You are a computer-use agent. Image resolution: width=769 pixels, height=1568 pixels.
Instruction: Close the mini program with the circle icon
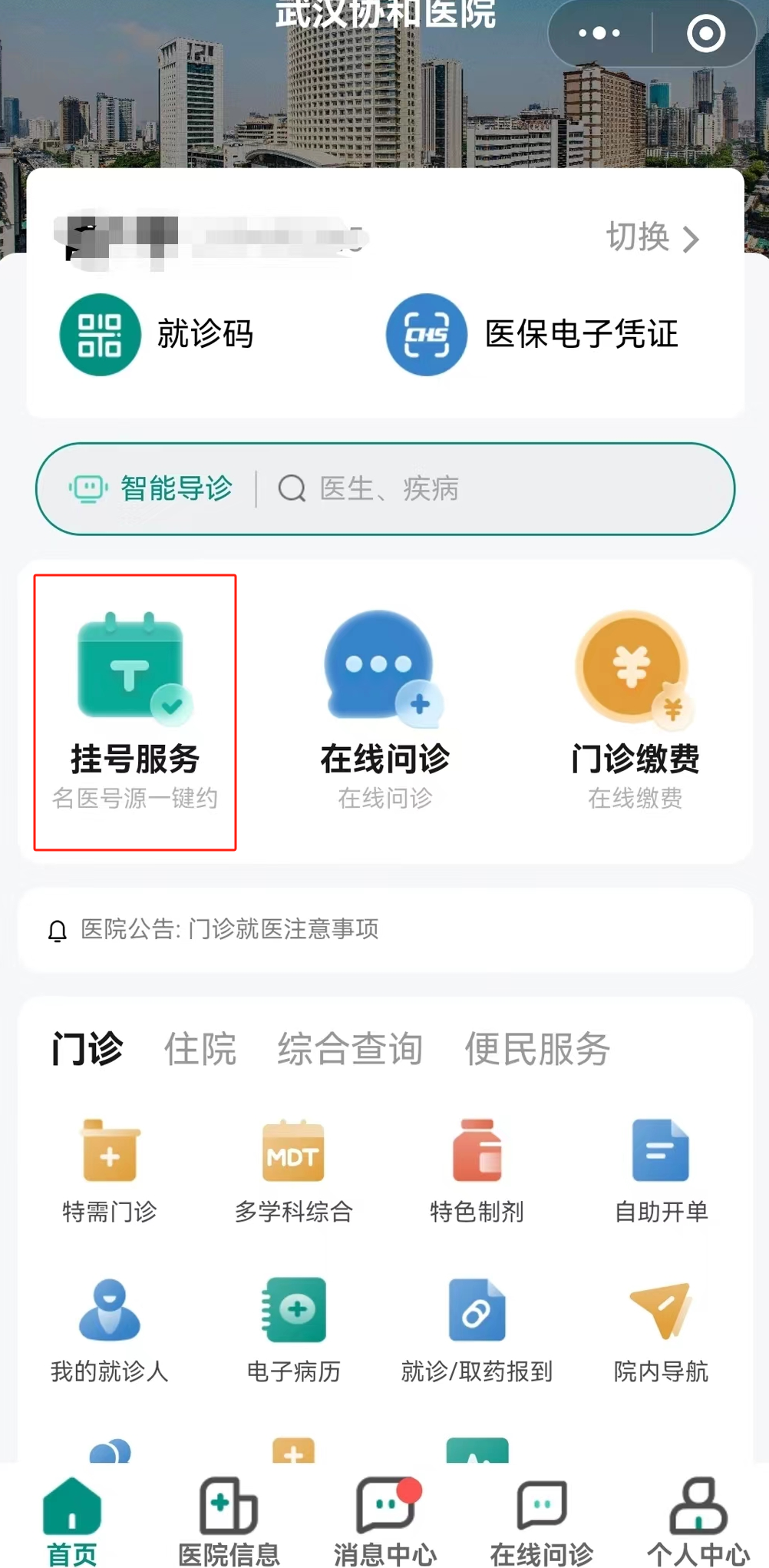click(x=705, y=33)
